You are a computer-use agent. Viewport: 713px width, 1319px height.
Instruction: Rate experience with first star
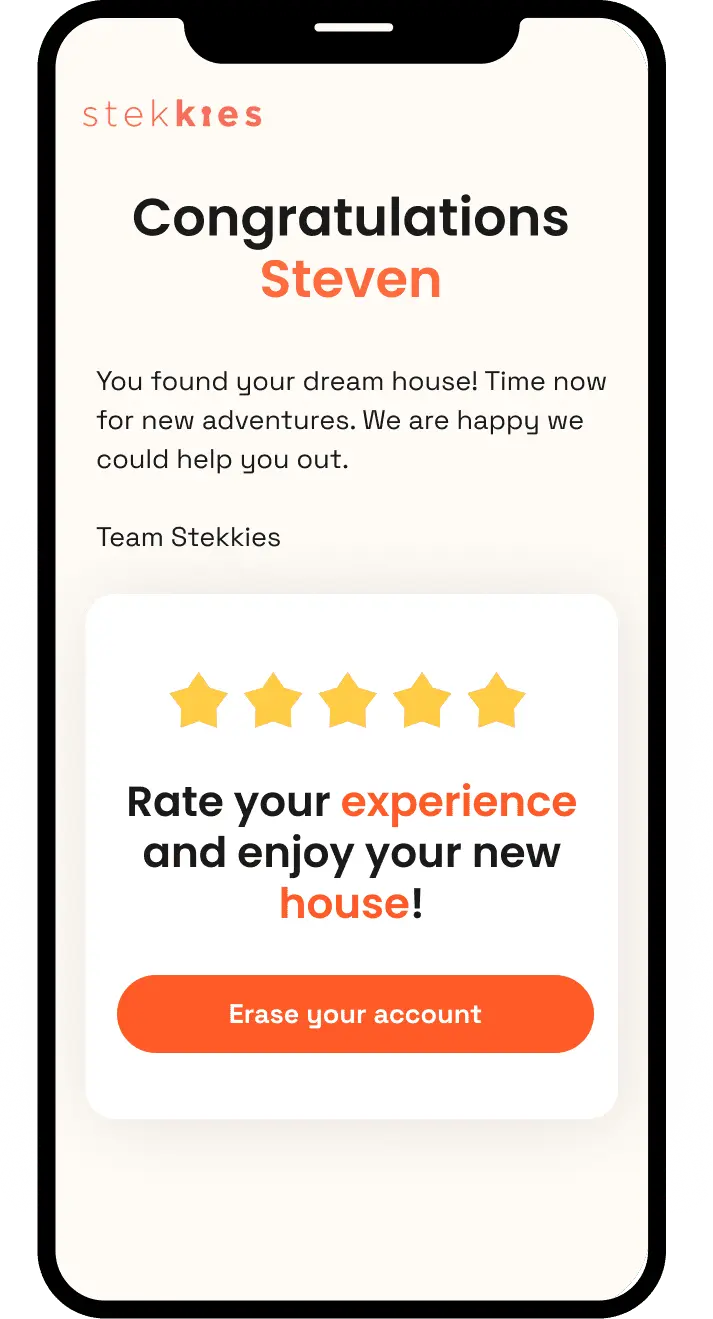[x=199, y=701]
